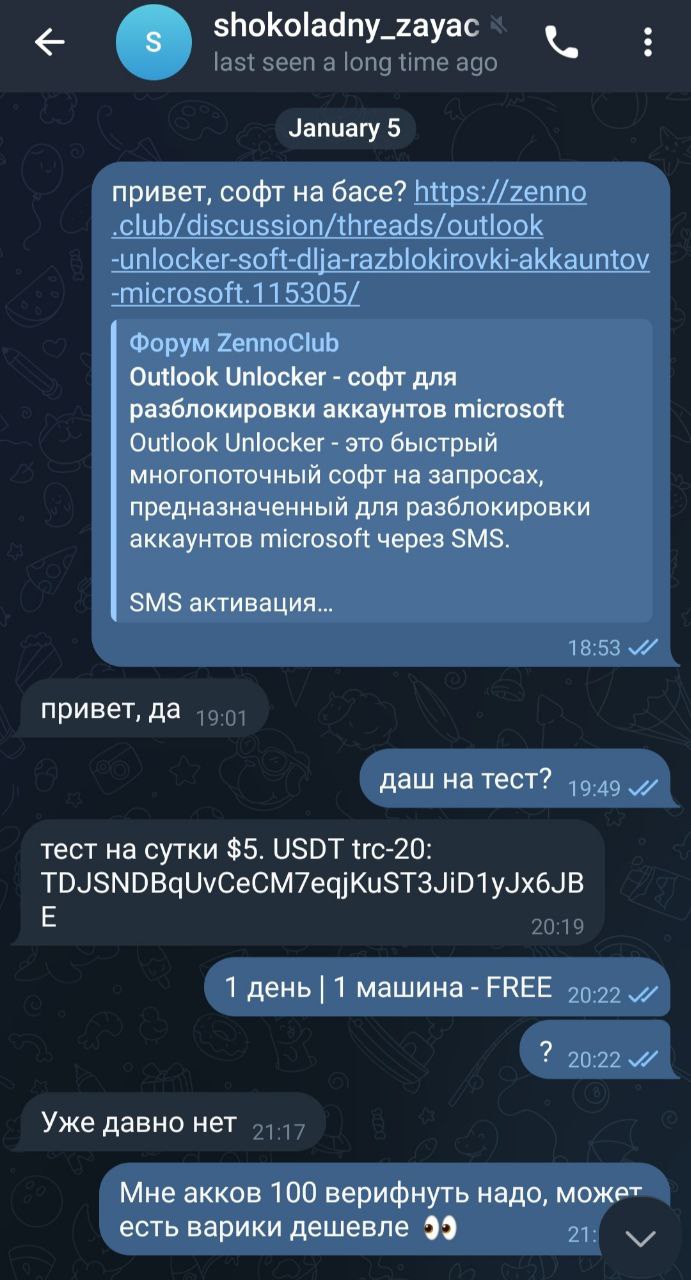
Task: Start a voice call with shokoladny_zayac
Action: click(x=563, y=42)
